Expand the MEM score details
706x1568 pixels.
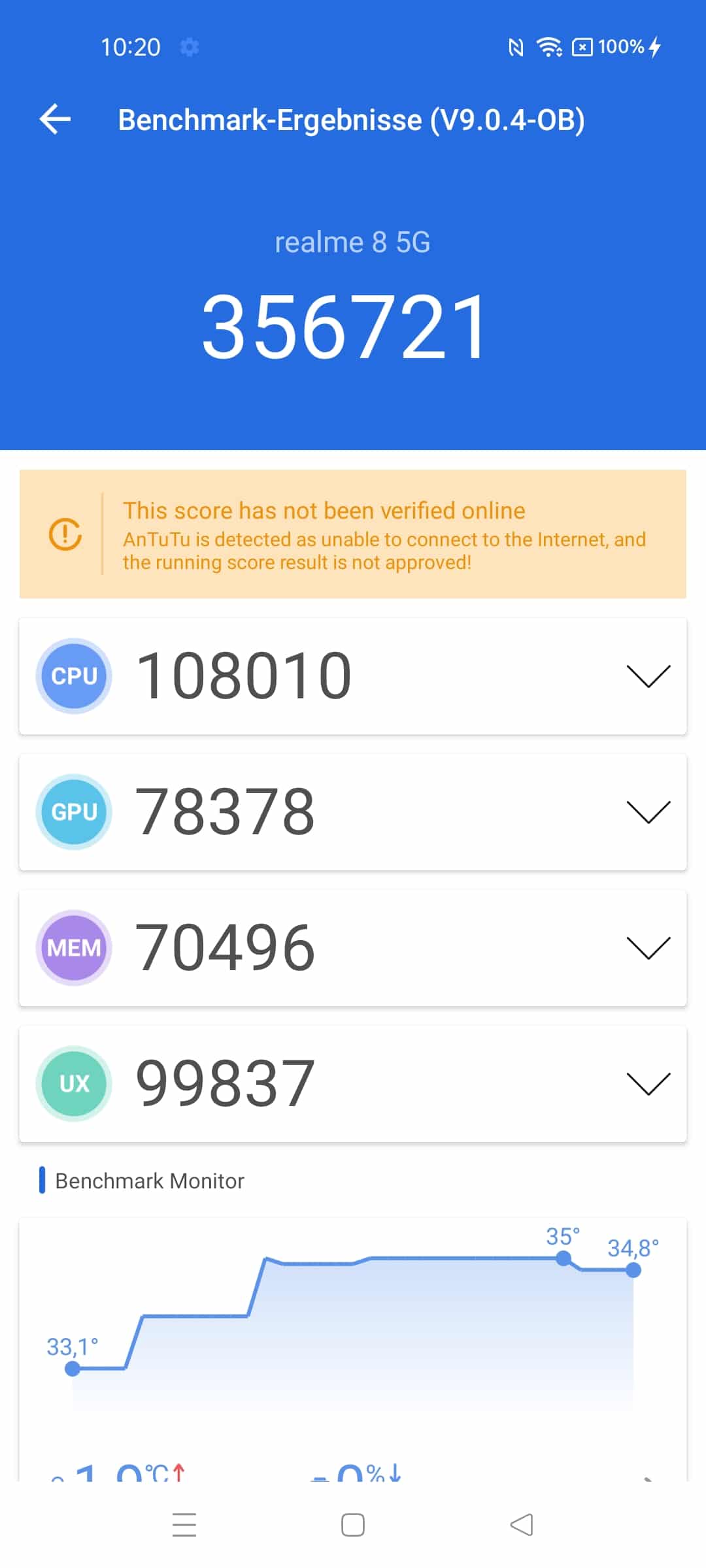[x=648, y=948]
